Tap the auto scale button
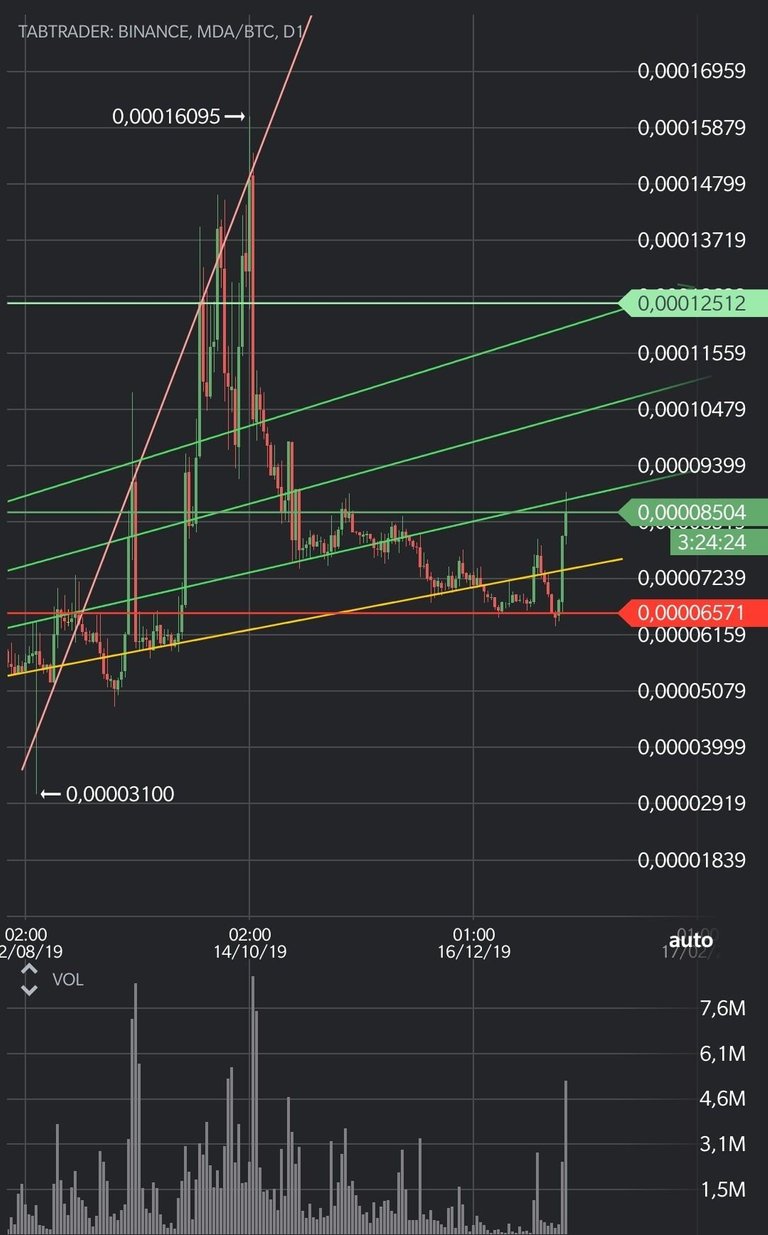The width and height of the screenshot is (768, 1235). pos(691,940)
